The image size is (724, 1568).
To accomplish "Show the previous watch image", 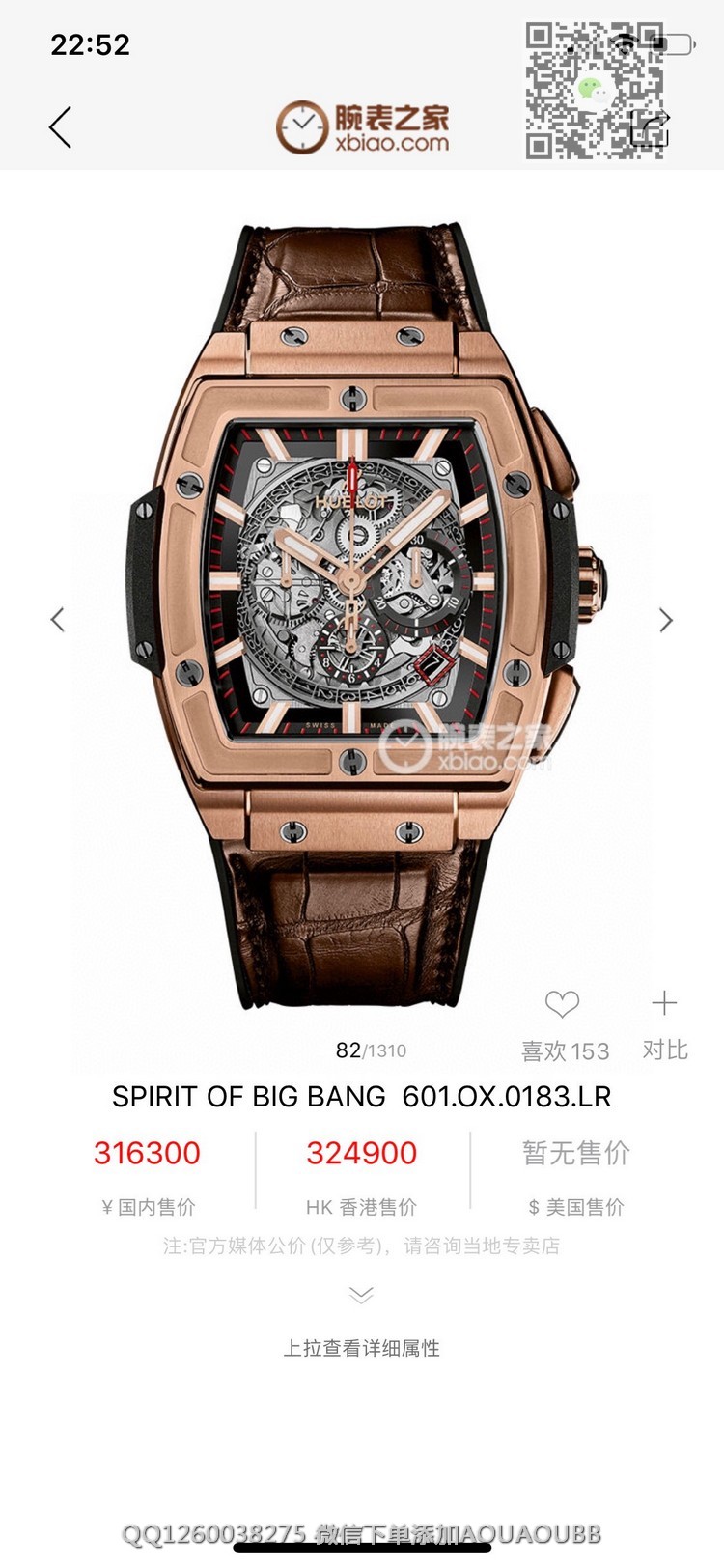I will (x=58, y=620).
